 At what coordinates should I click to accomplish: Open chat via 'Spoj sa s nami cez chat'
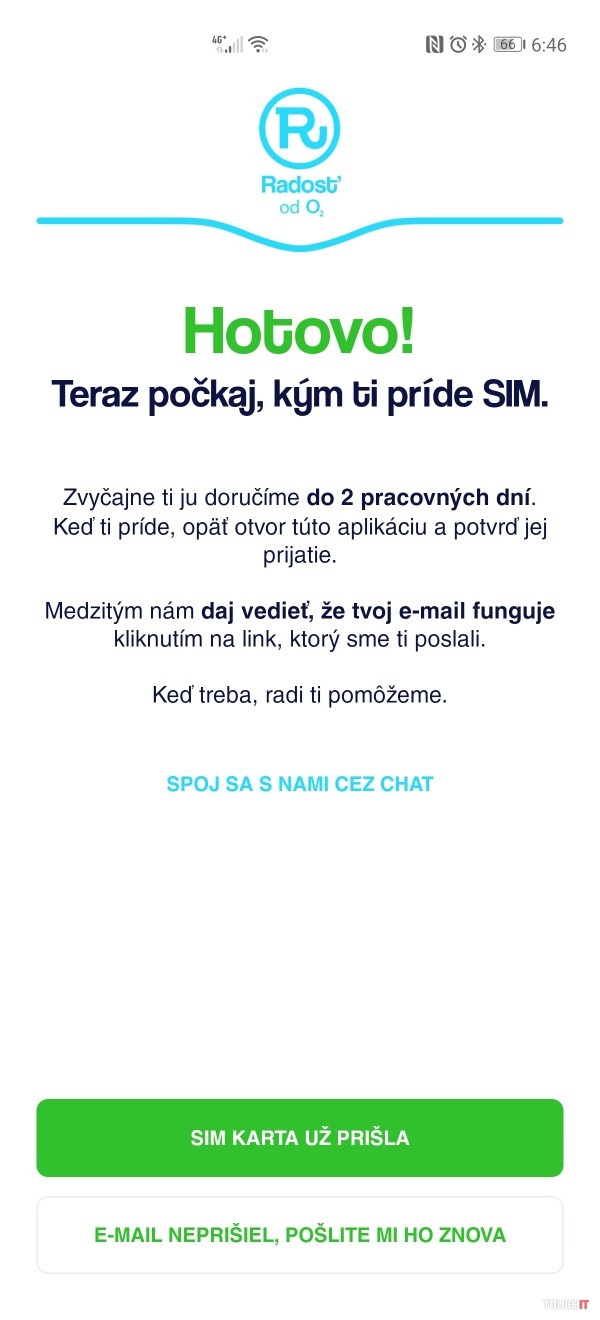(x=300, y=784)
